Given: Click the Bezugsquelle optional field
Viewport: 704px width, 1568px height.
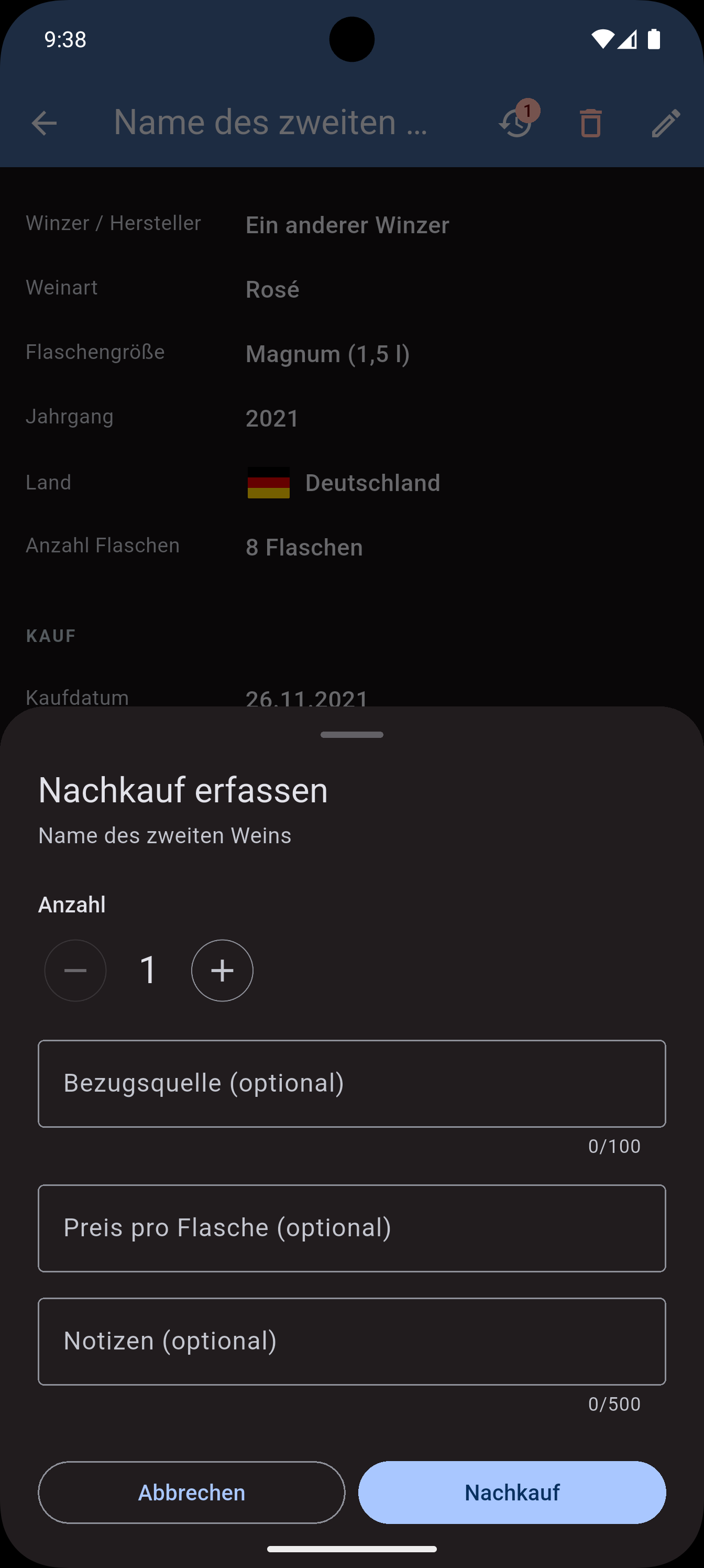Looking at the screenshot, I should coord(351,1083).
